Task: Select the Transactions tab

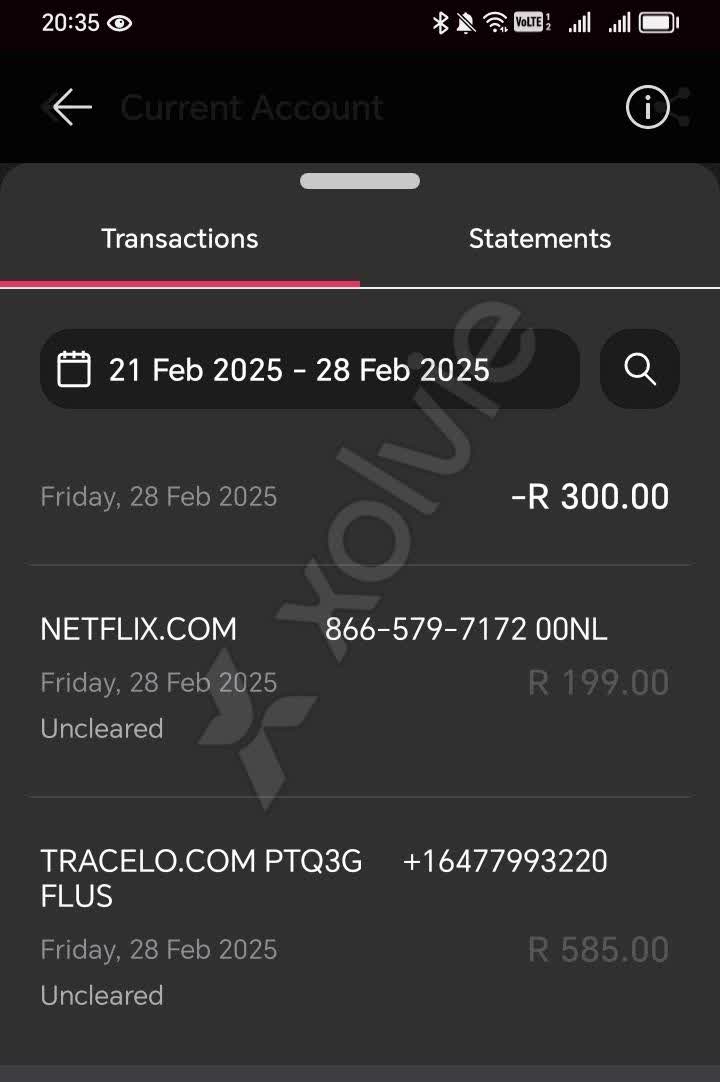Action: (179, 238)
